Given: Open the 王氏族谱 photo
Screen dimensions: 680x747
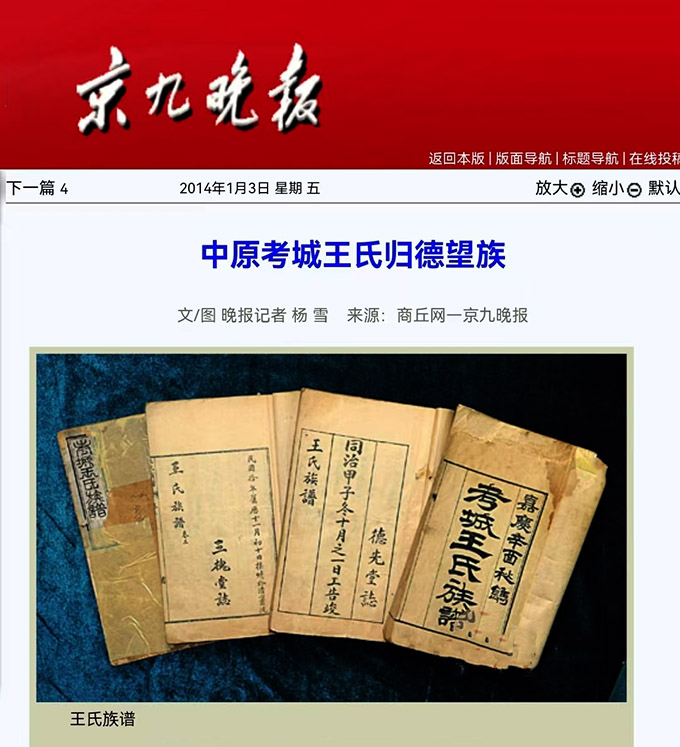Looking at the screenshot, I should point(331,527).
